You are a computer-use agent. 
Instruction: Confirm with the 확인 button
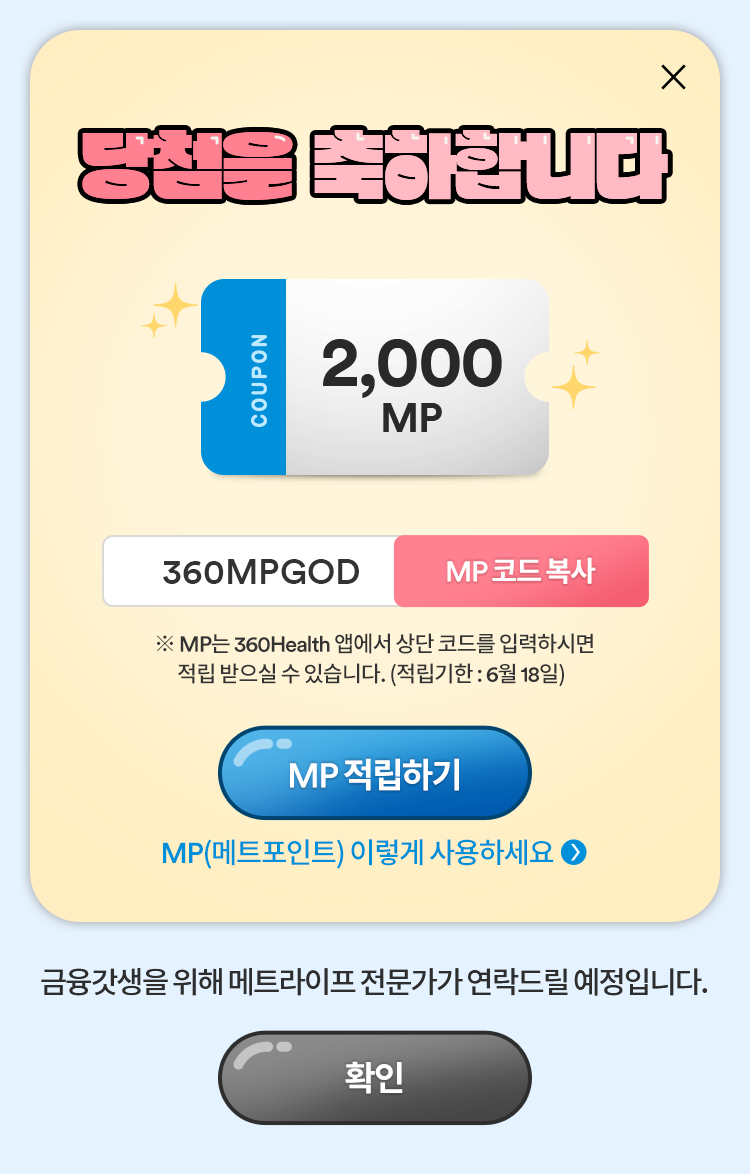[x=375, y=1077]
